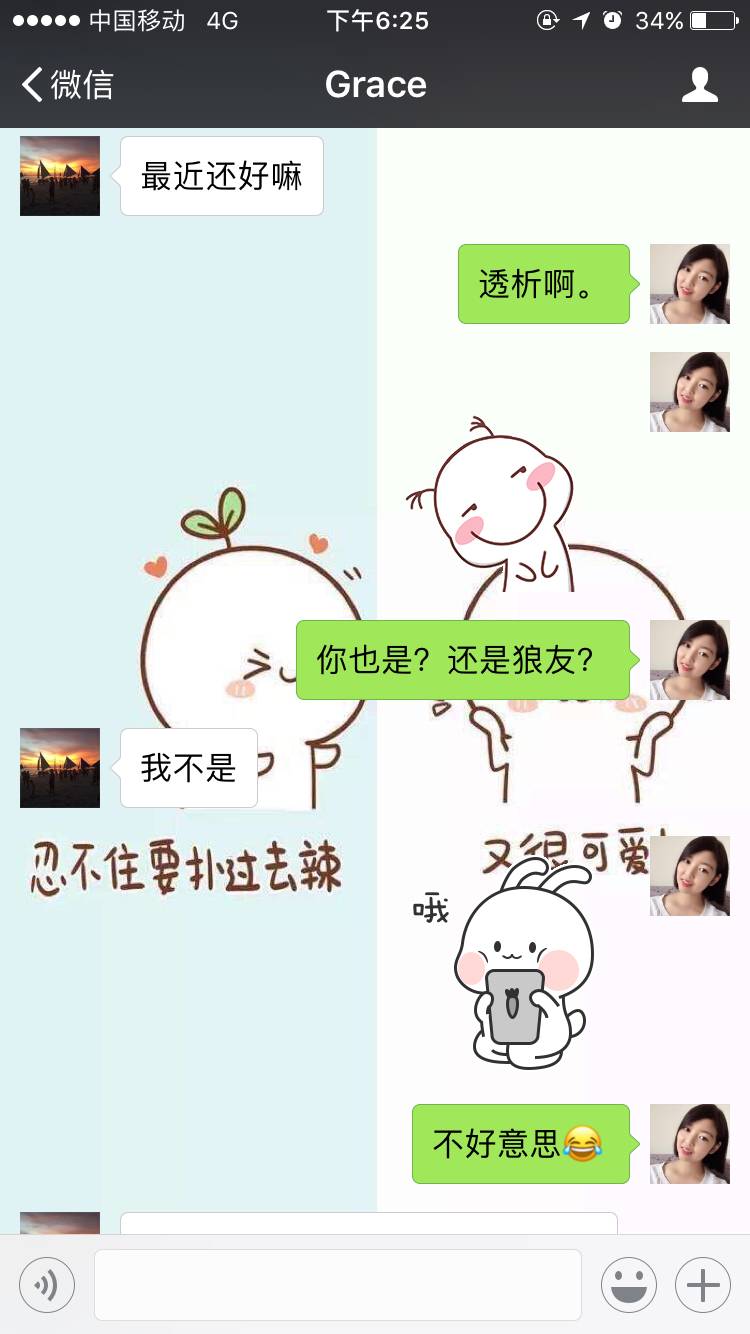Open the plus attachment menu
Screen dimensions: 750x1334
coord(703,1284)
